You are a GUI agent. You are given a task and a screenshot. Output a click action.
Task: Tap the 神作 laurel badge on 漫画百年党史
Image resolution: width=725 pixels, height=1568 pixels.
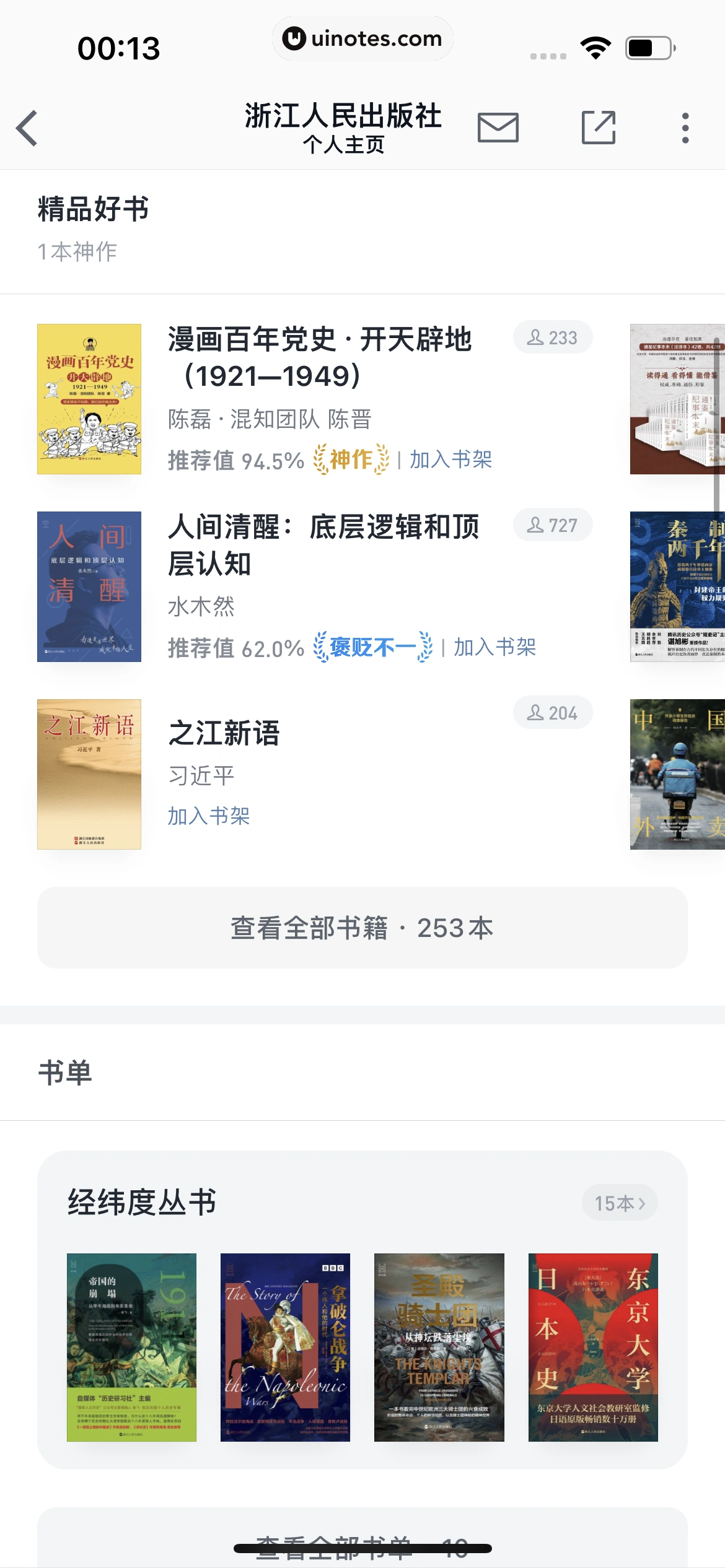pyautogui.click(x=350, y=460)
